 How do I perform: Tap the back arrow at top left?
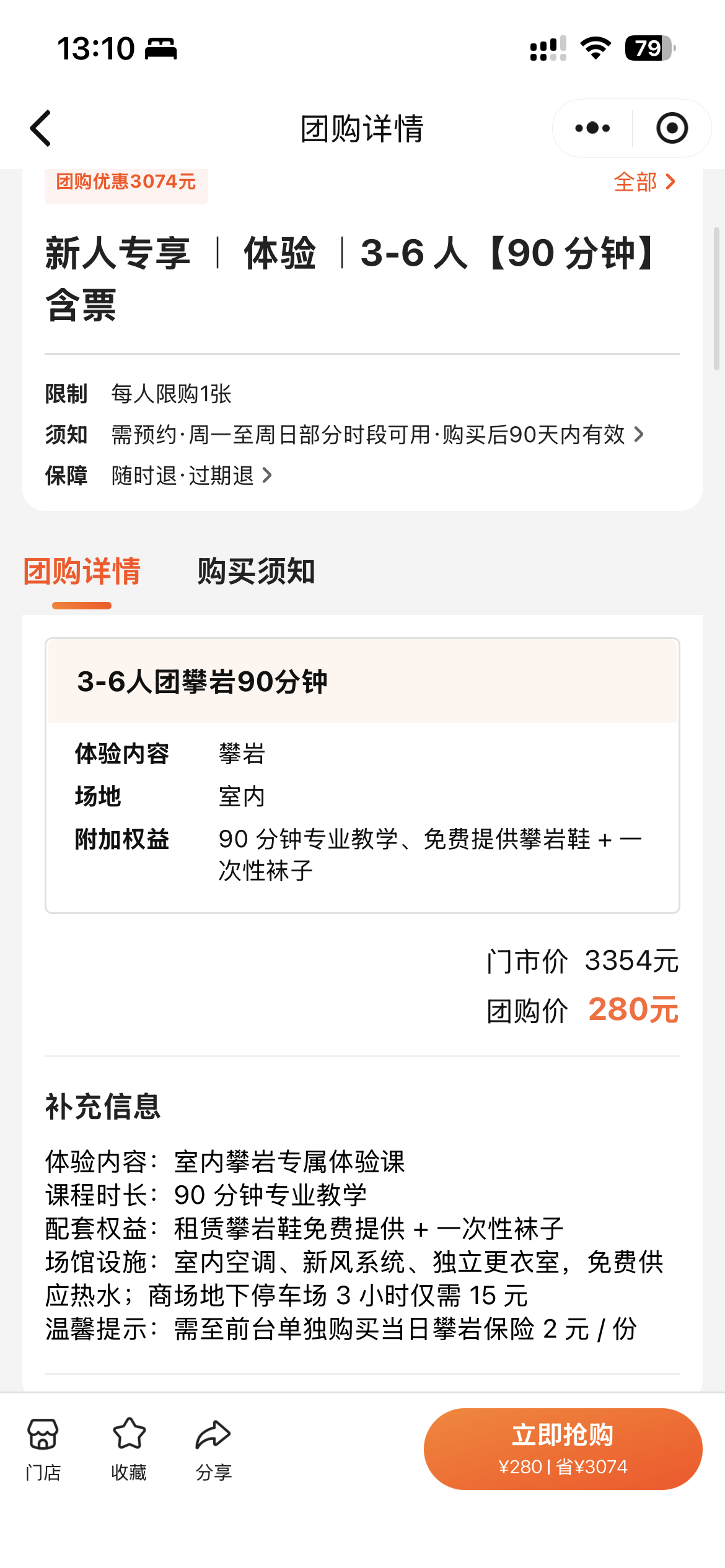40,128
